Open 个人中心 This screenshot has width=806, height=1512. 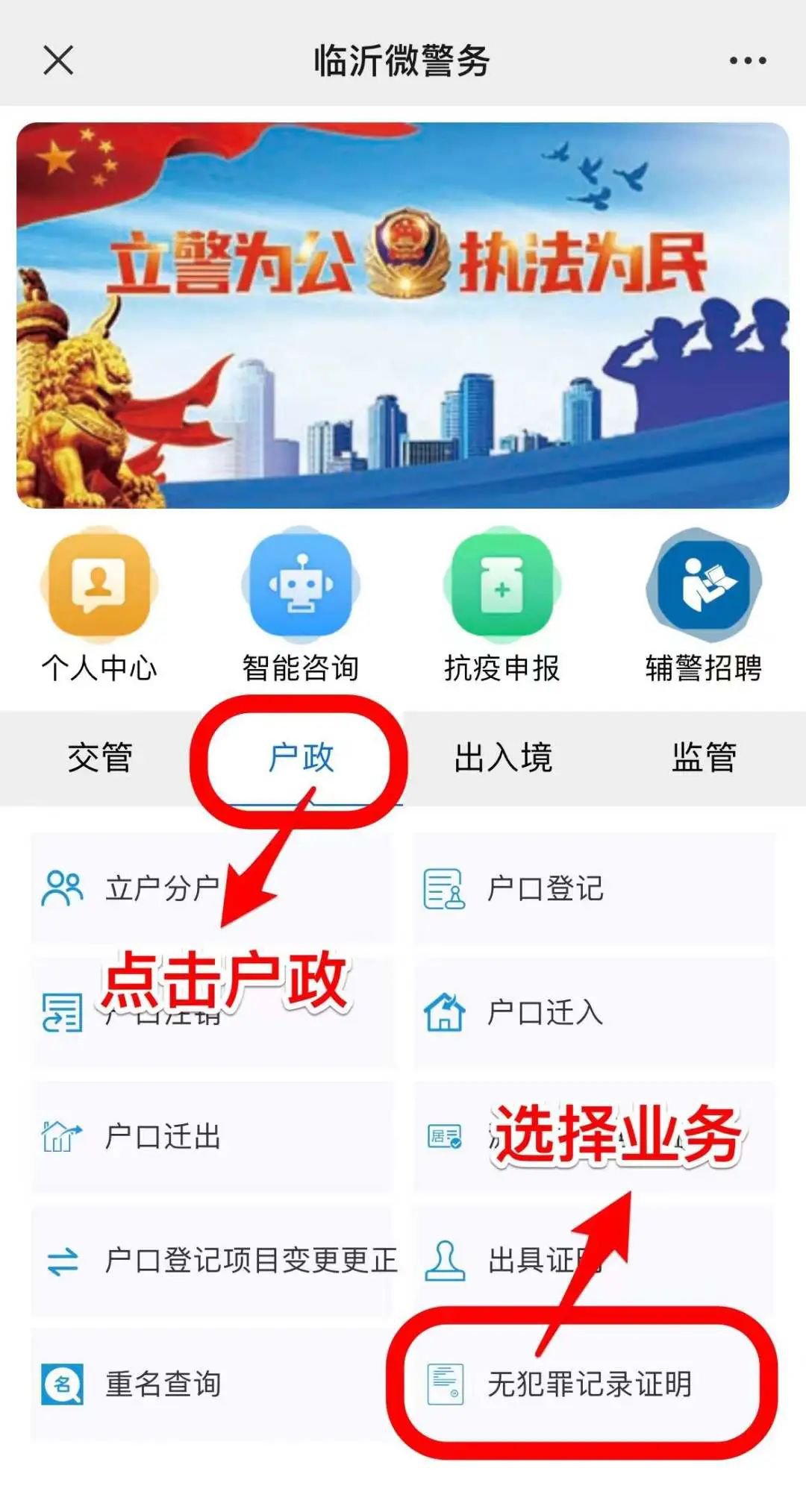click(x=99, y=606)
